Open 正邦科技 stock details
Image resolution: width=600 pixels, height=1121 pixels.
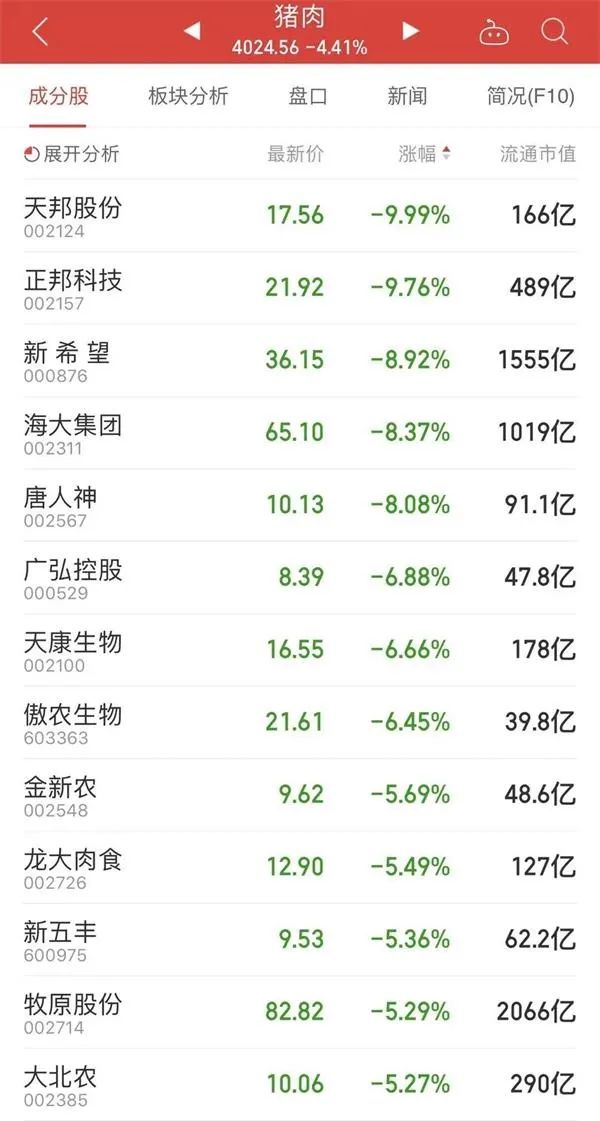[300, 288]
